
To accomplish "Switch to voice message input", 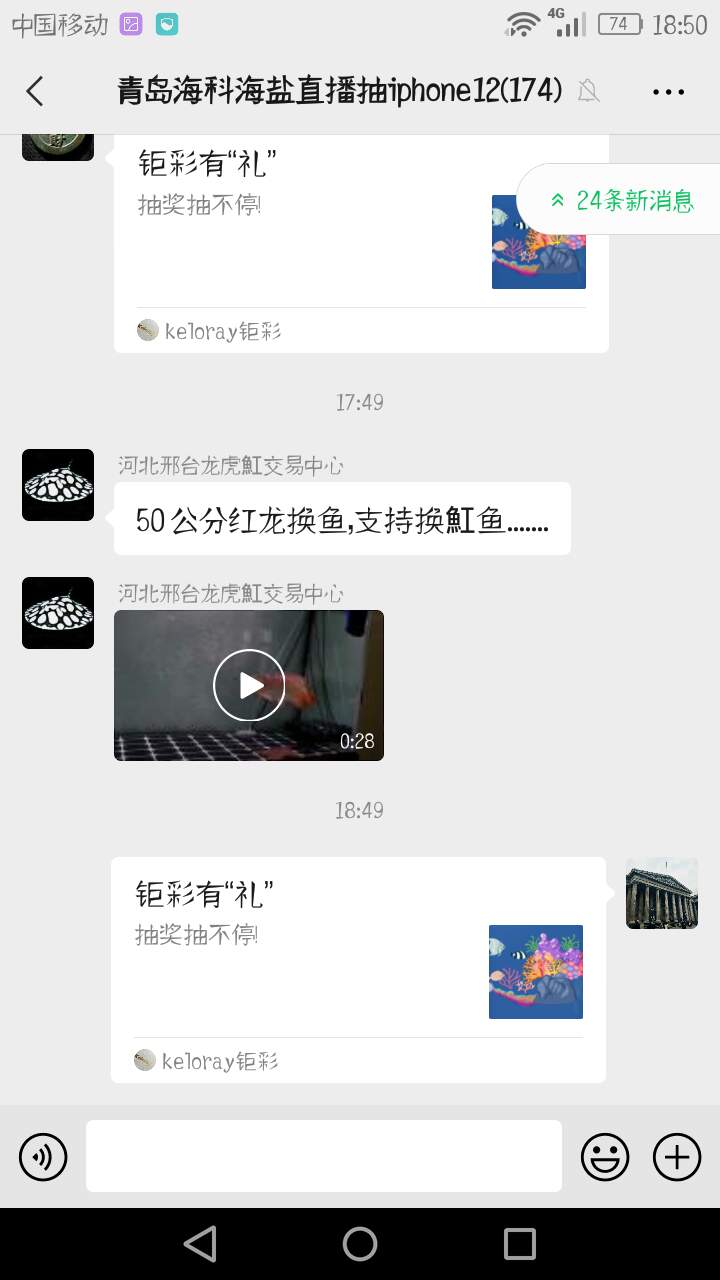I will click(43, 1157).
